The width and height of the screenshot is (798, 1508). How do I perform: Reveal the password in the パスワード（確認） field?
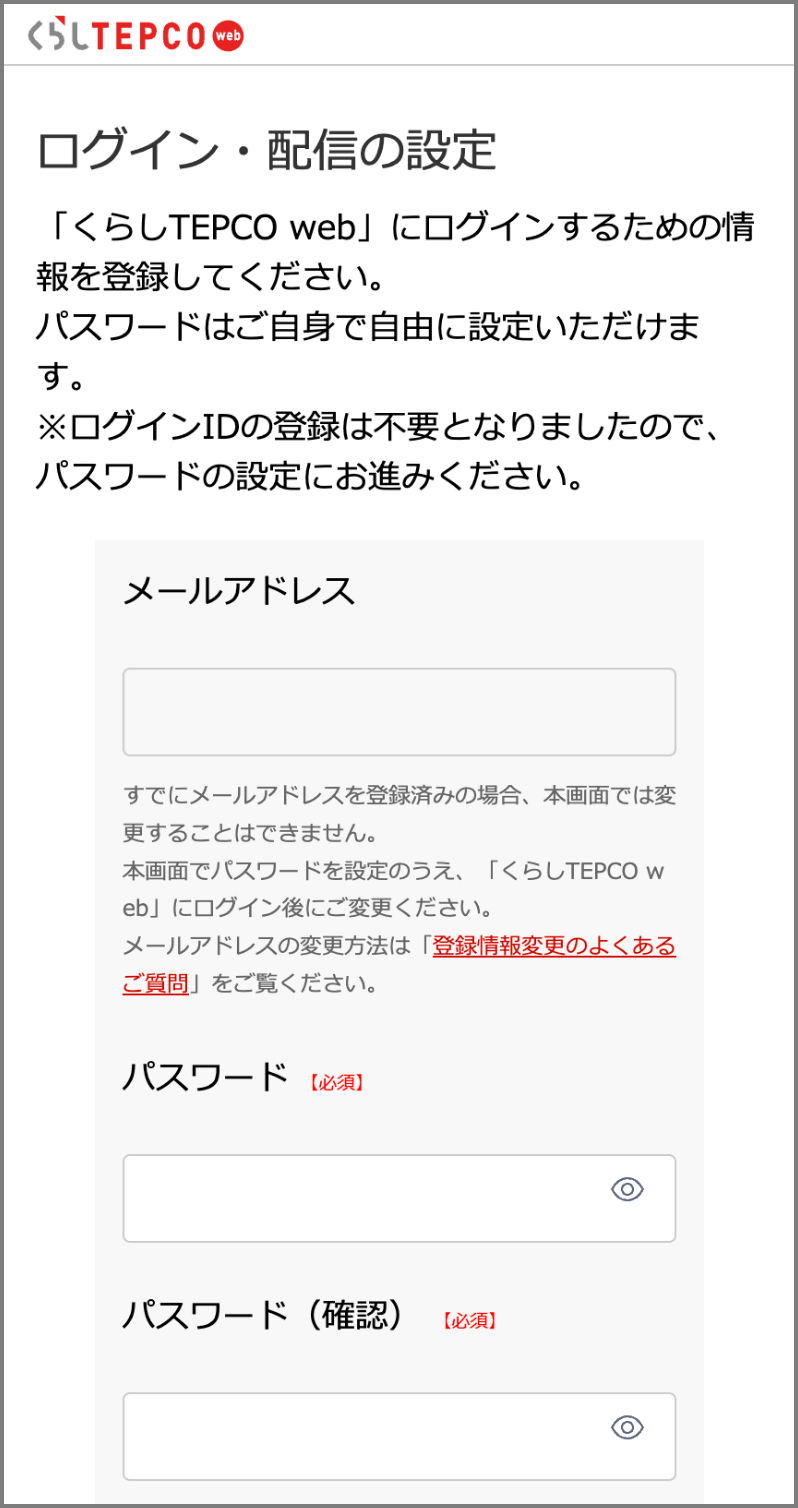click(627, 1427)
